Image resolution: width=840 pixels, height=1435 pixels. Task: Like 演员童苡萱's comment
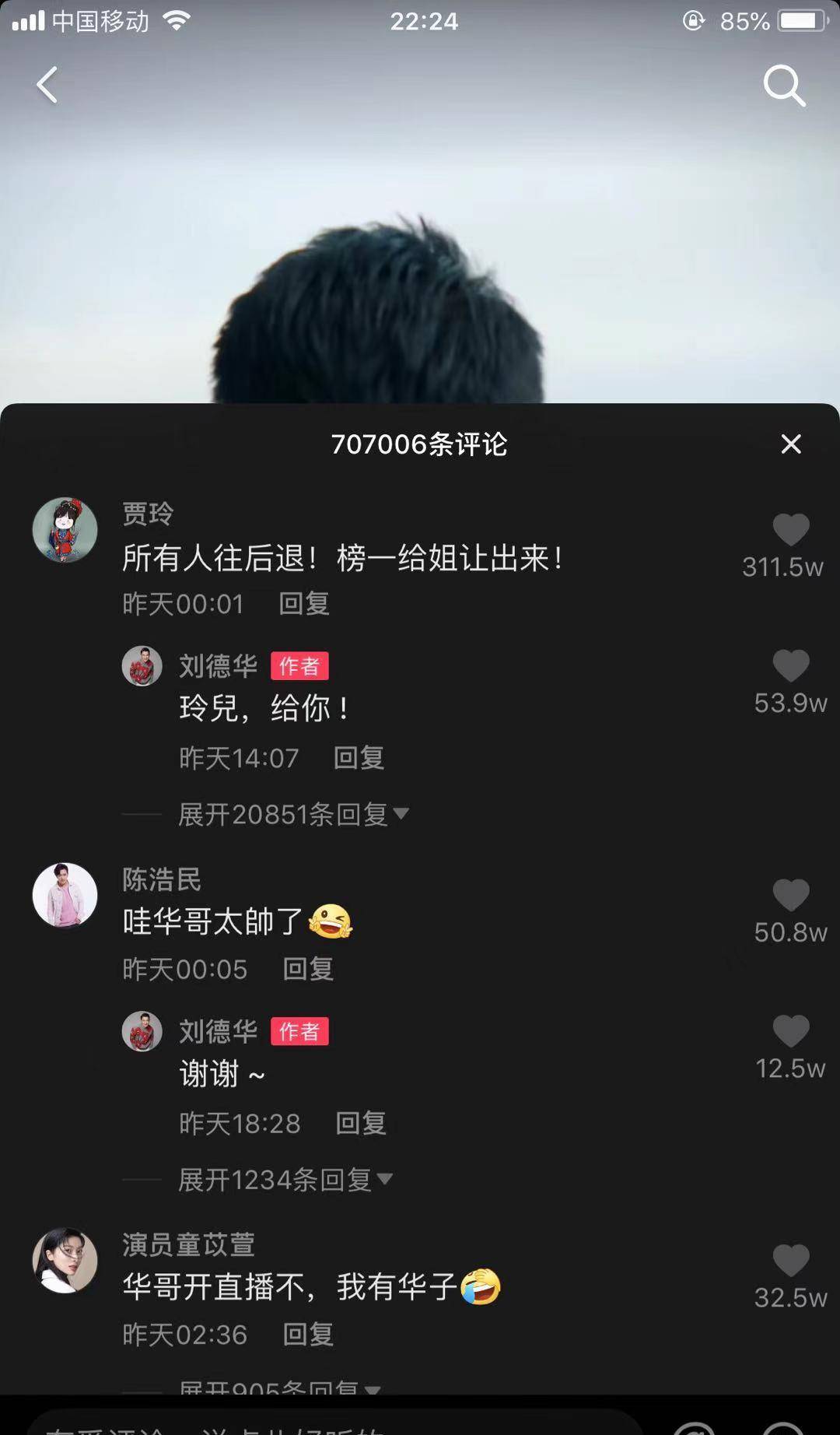pyautogui.click(x=791, y=1261)
